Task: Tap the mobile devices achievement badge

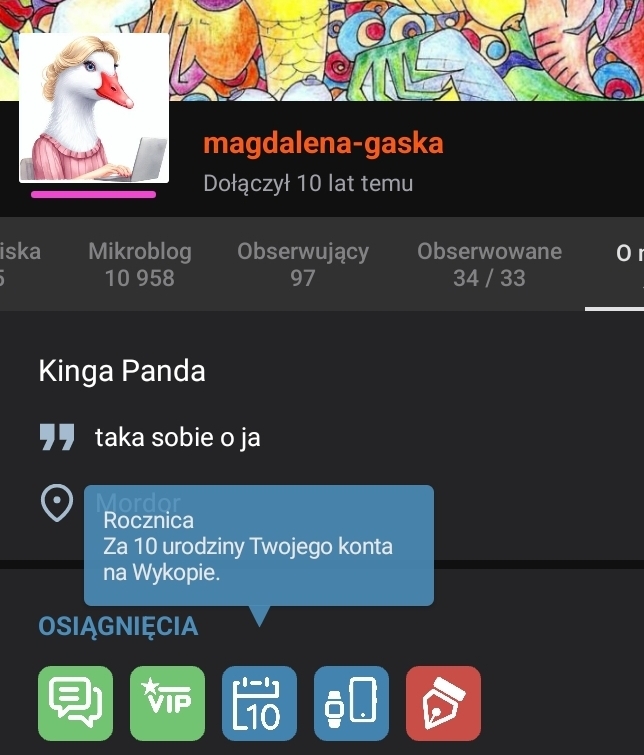Action: pyautogui.click(x=351, y=703)
